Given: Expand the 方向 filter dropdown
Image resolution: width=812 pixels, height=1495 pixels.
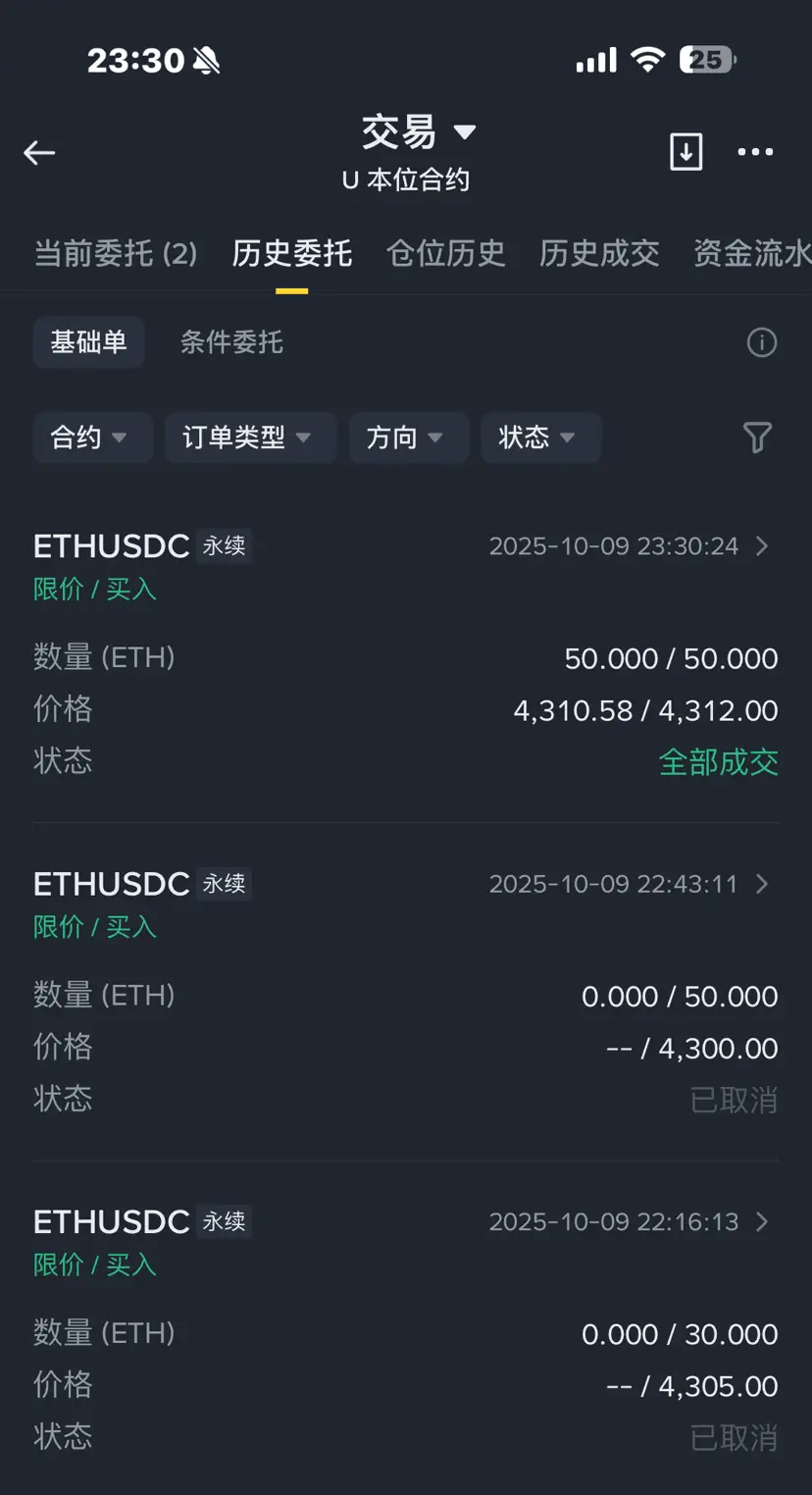Looking at the screenshot, I should (x=408, y=438).
